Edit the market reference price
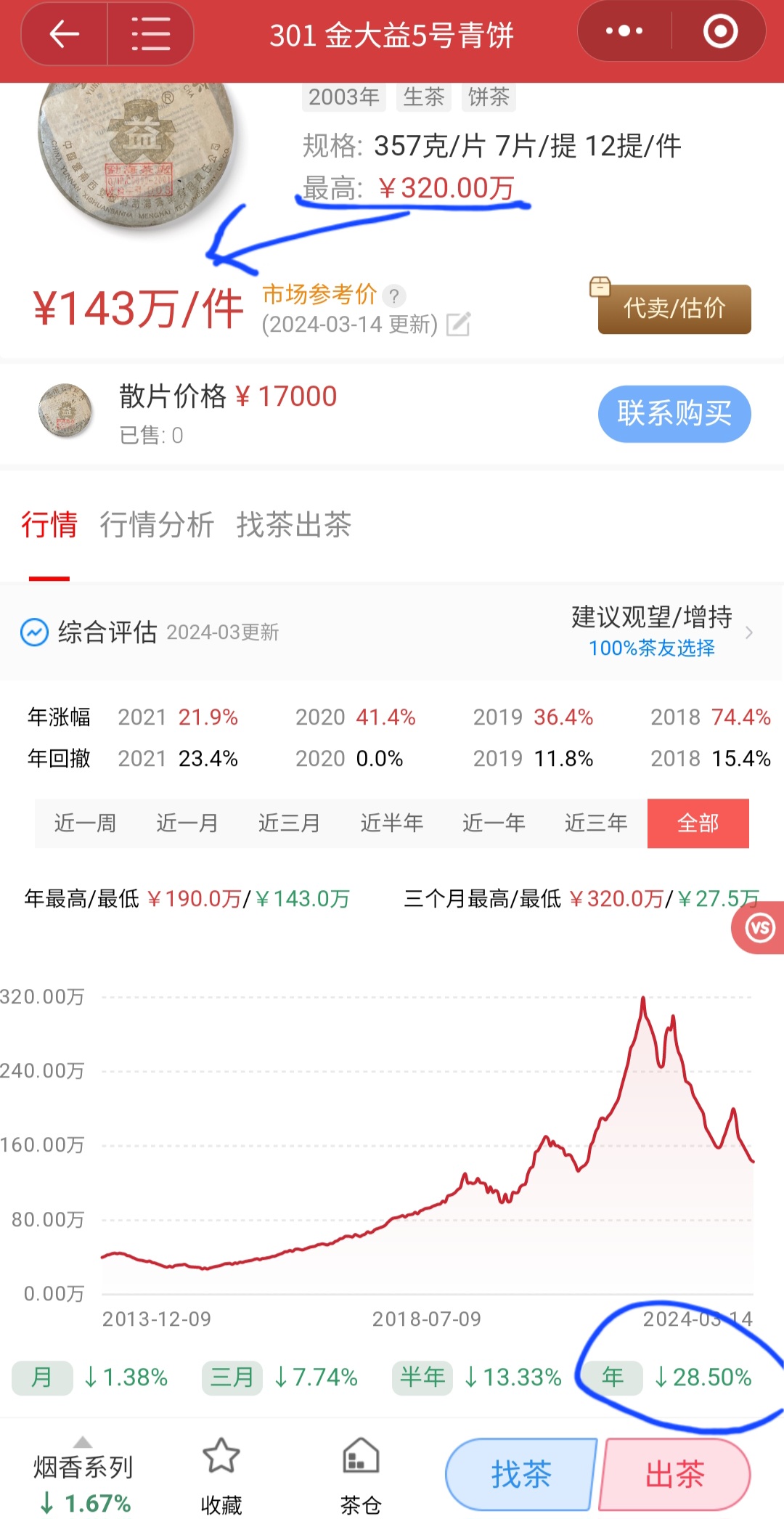This screenshot has height=1519, width=784. [458, 324]
